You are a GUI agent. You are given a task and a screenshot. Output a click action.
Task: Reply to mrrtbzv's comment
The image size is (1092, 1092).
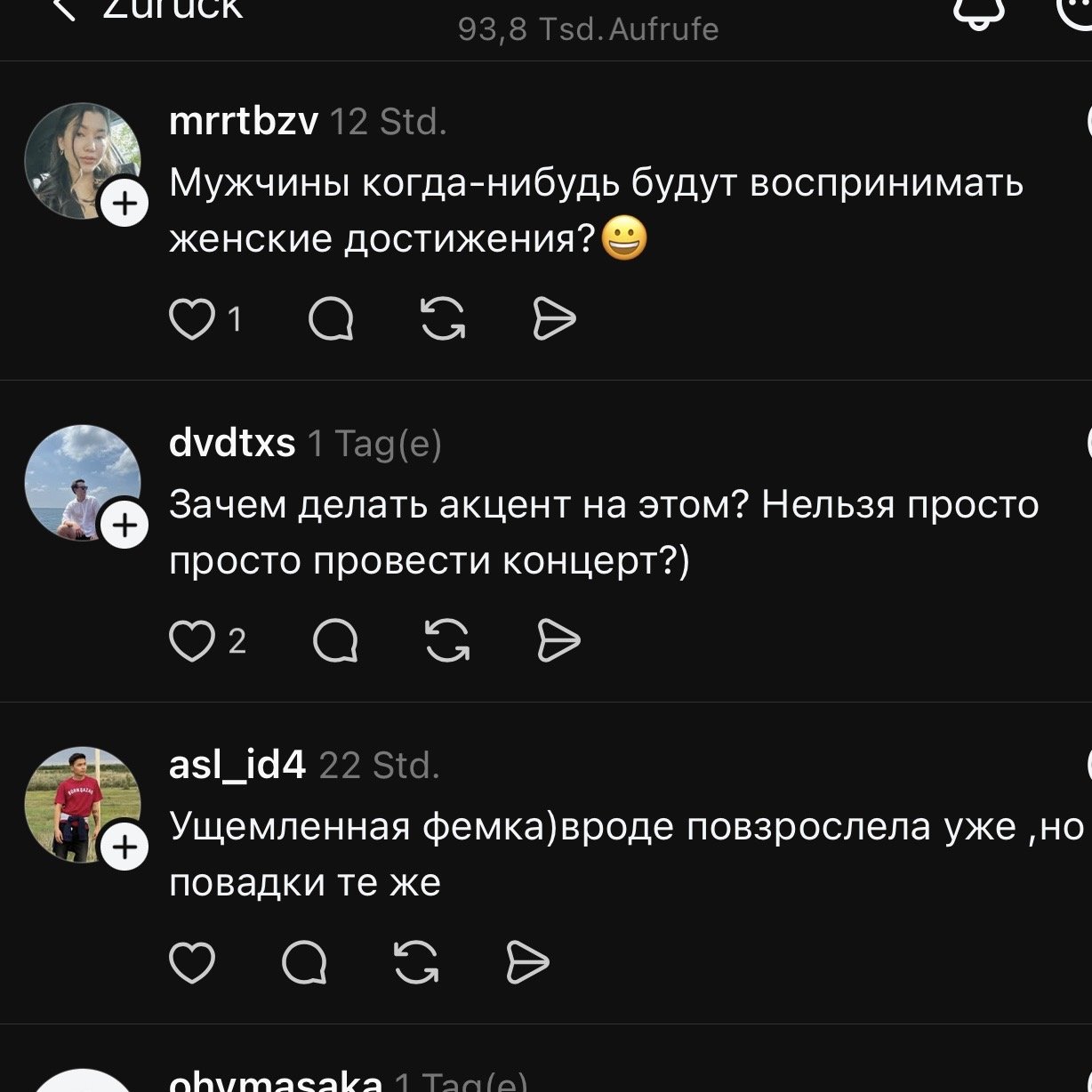(x=331, y=319)
